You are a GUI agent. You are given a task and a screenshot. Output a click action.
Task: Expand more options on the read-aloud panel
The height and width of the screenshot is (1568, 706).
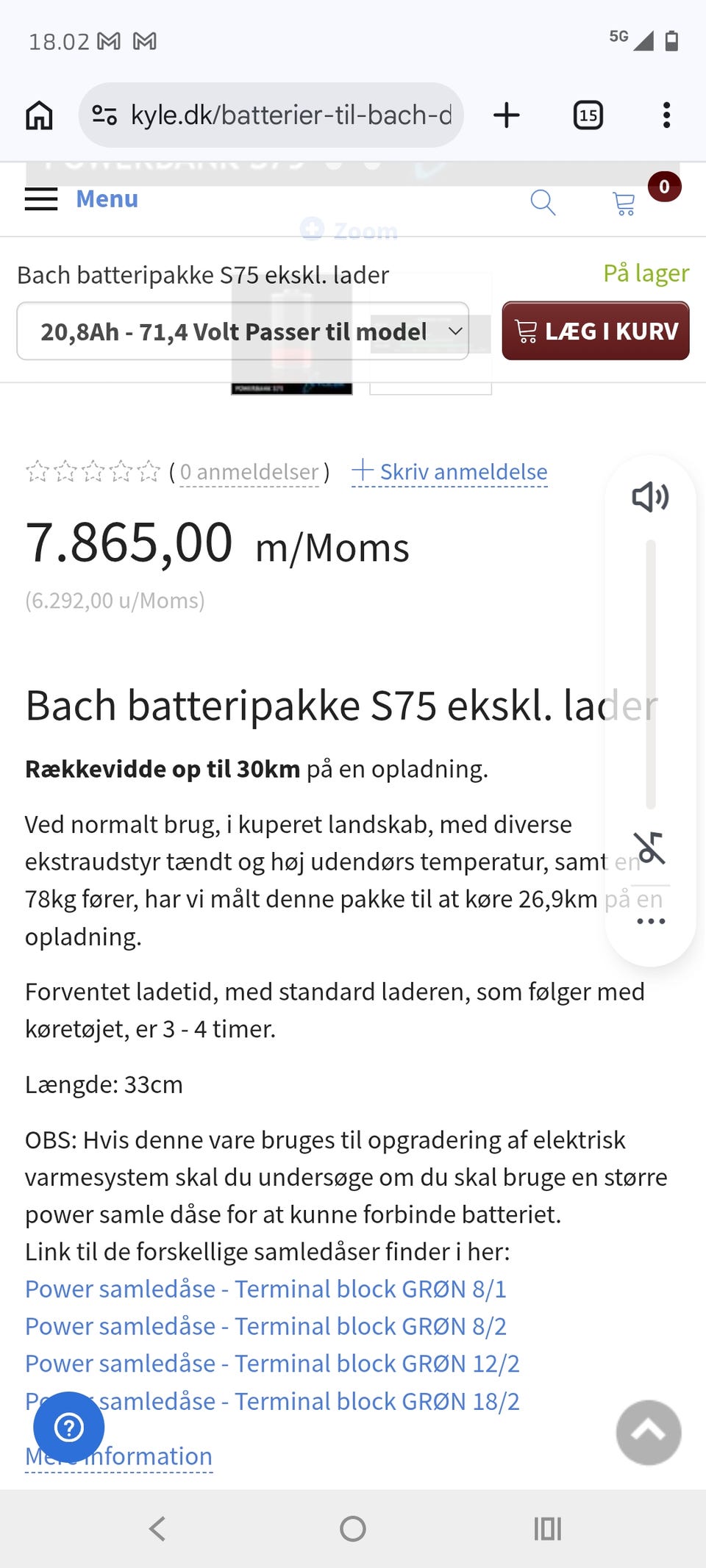click(649, 919)
